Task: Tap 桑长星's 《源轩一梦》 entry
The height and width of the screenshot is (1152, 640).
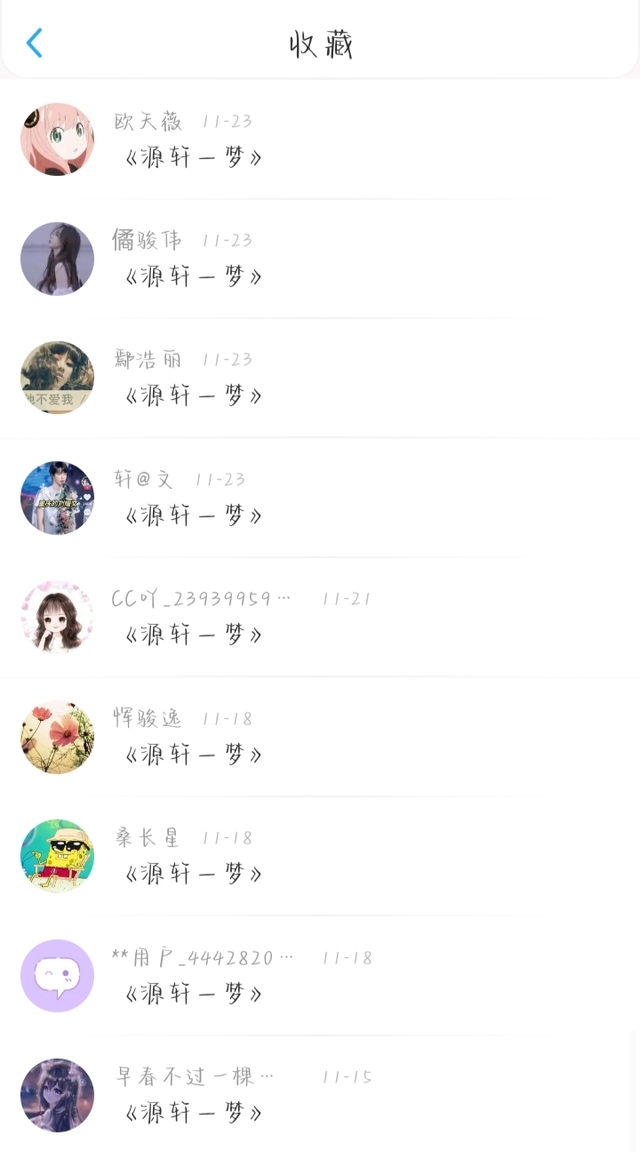Action: [x=194, y=873]
